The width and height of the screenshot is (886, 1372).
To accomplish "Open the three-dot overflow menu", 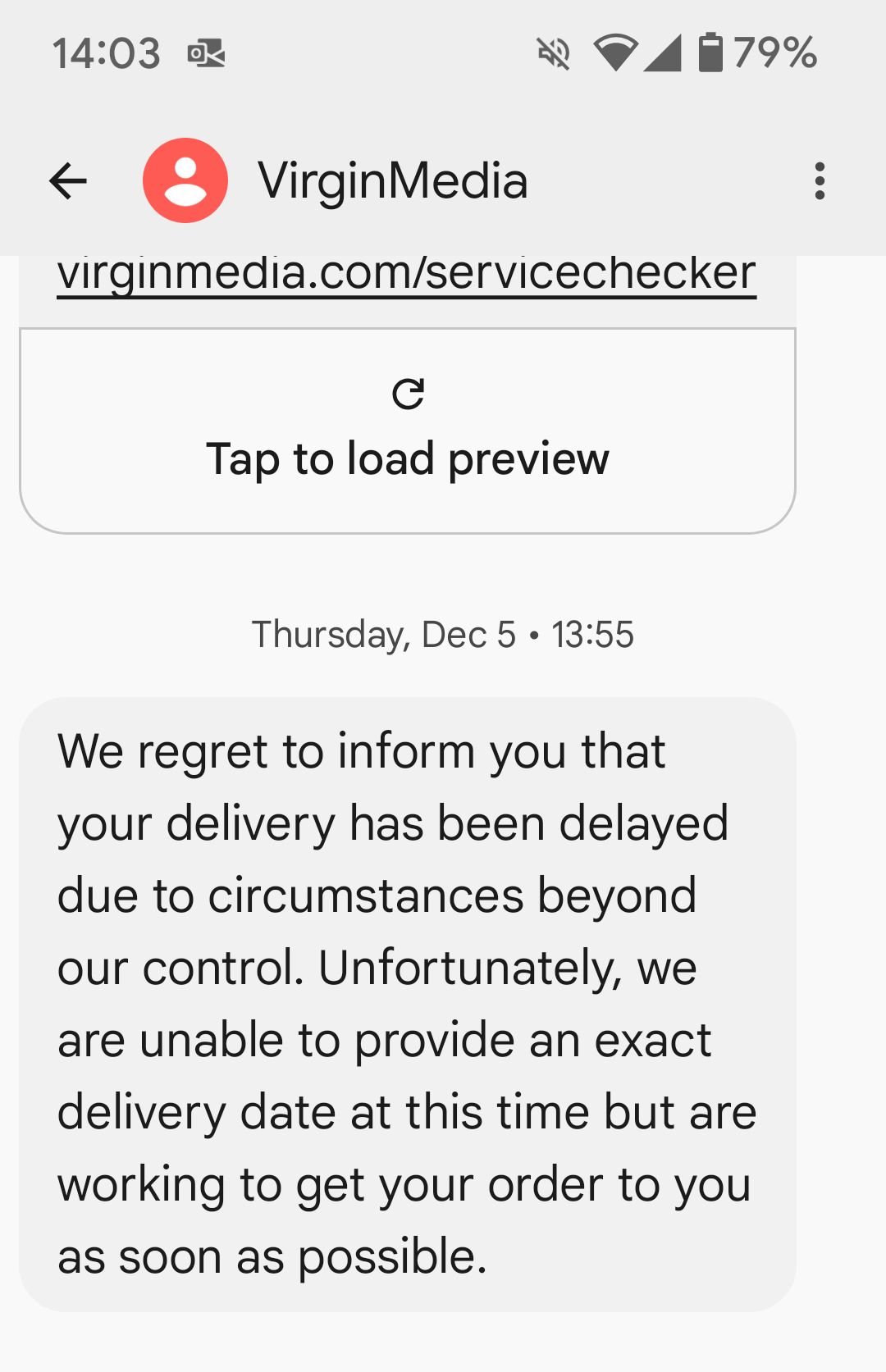I will 819,181.
